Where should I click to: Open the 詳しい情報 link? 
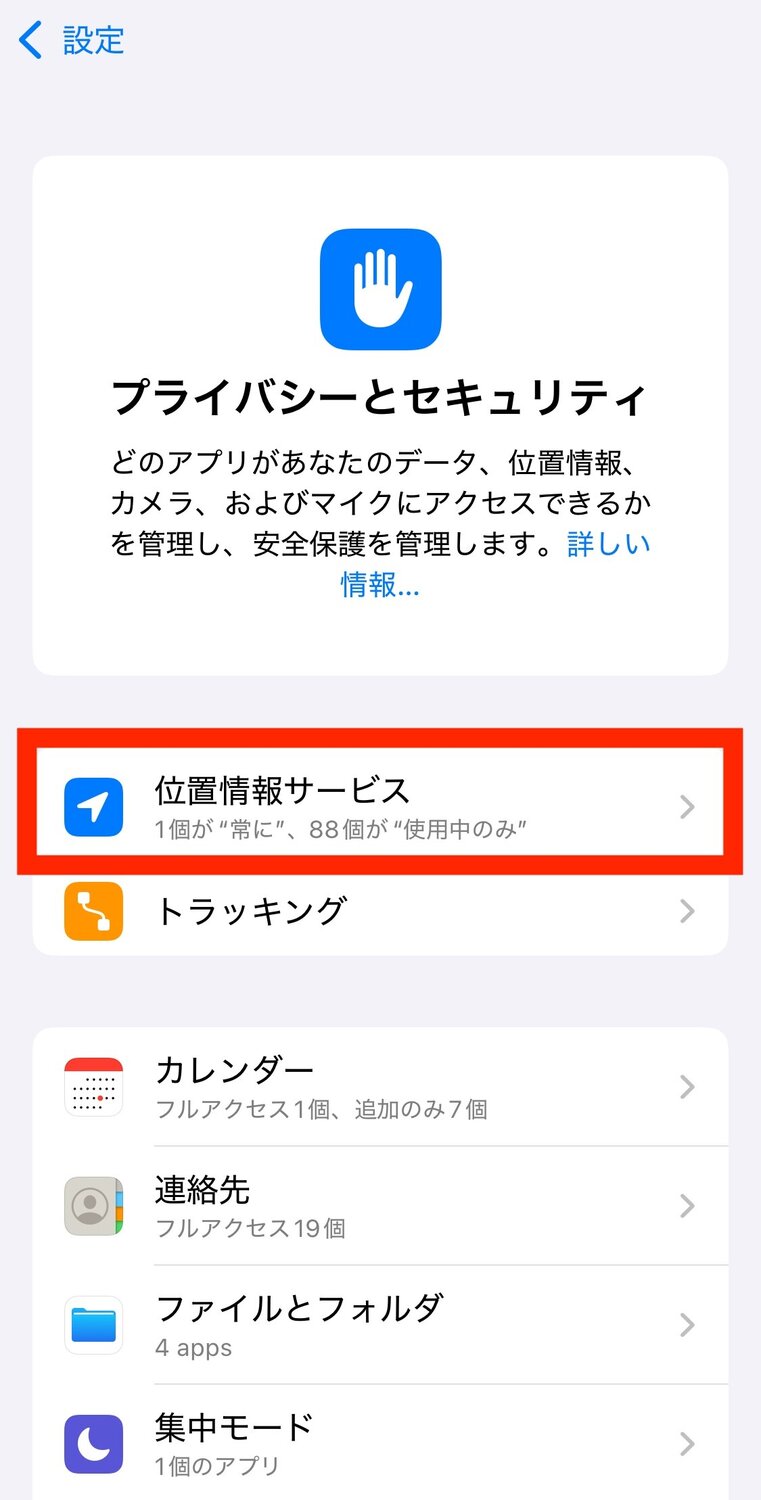pos(609,545)
